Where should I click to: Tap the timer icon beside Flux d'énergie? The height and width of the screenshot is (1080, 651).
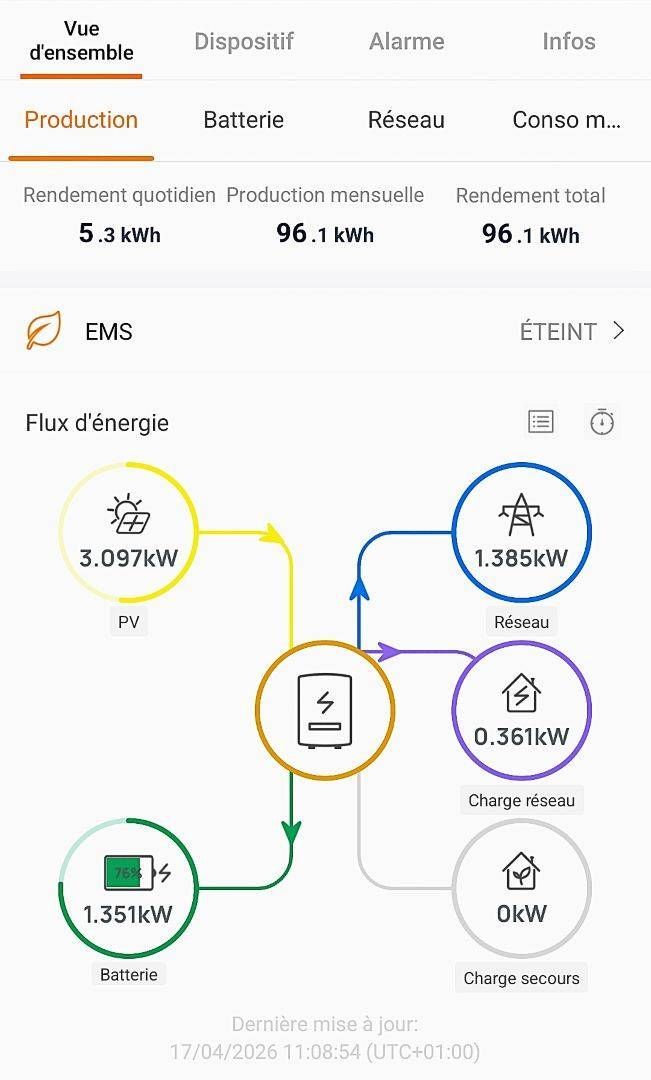[x=601, y=422]
